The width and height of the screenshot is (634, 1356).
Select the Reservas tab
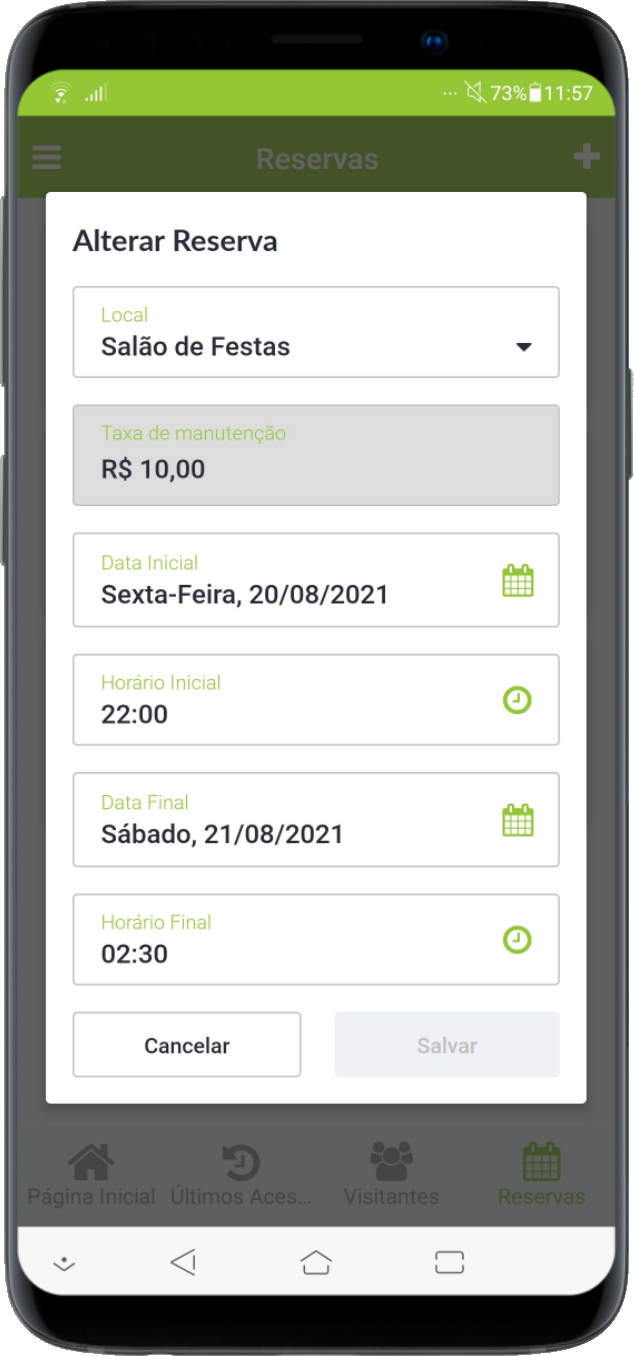[x=541, y=1175]
